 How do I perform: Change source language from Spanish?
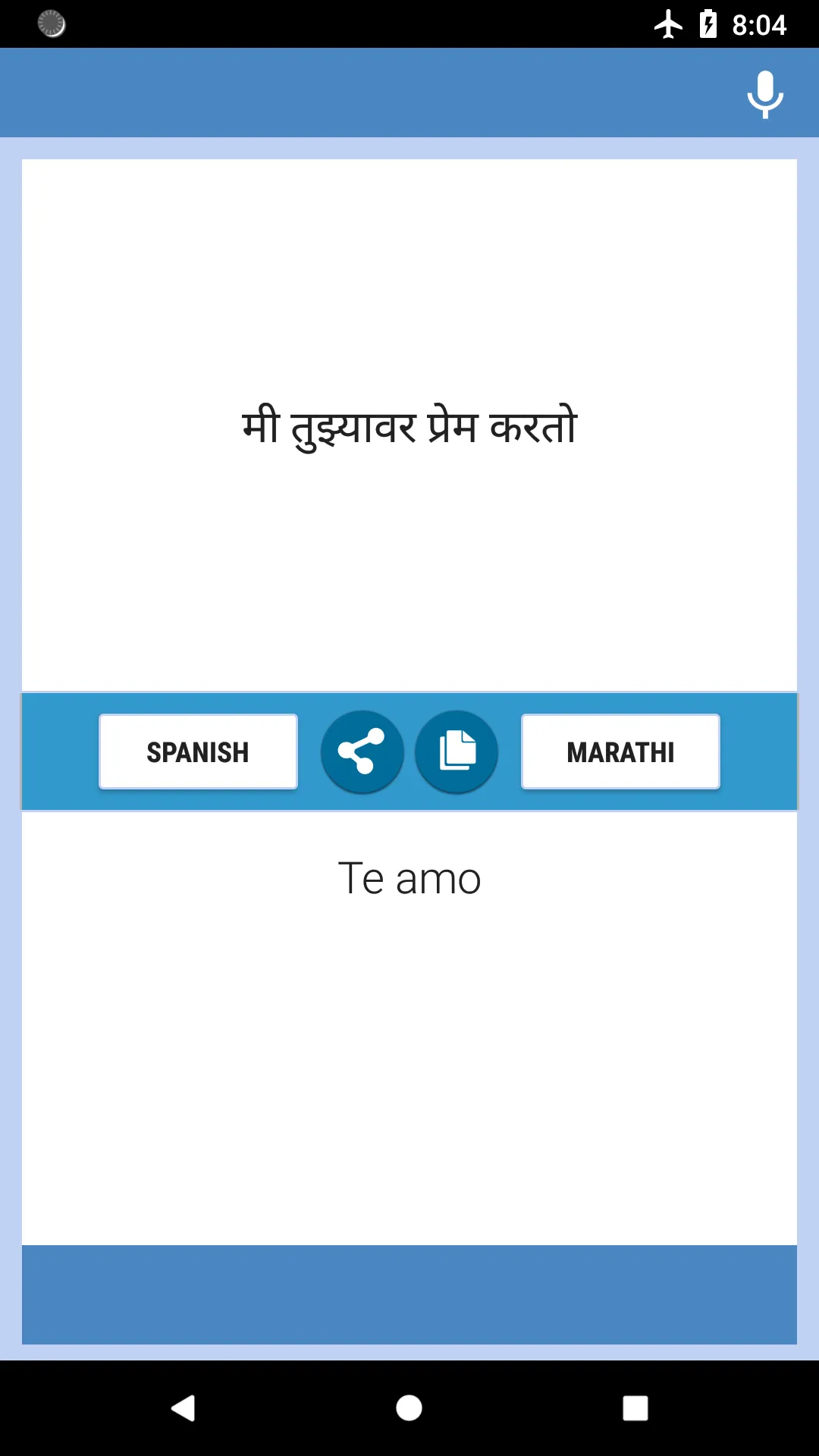coord(198,751)
